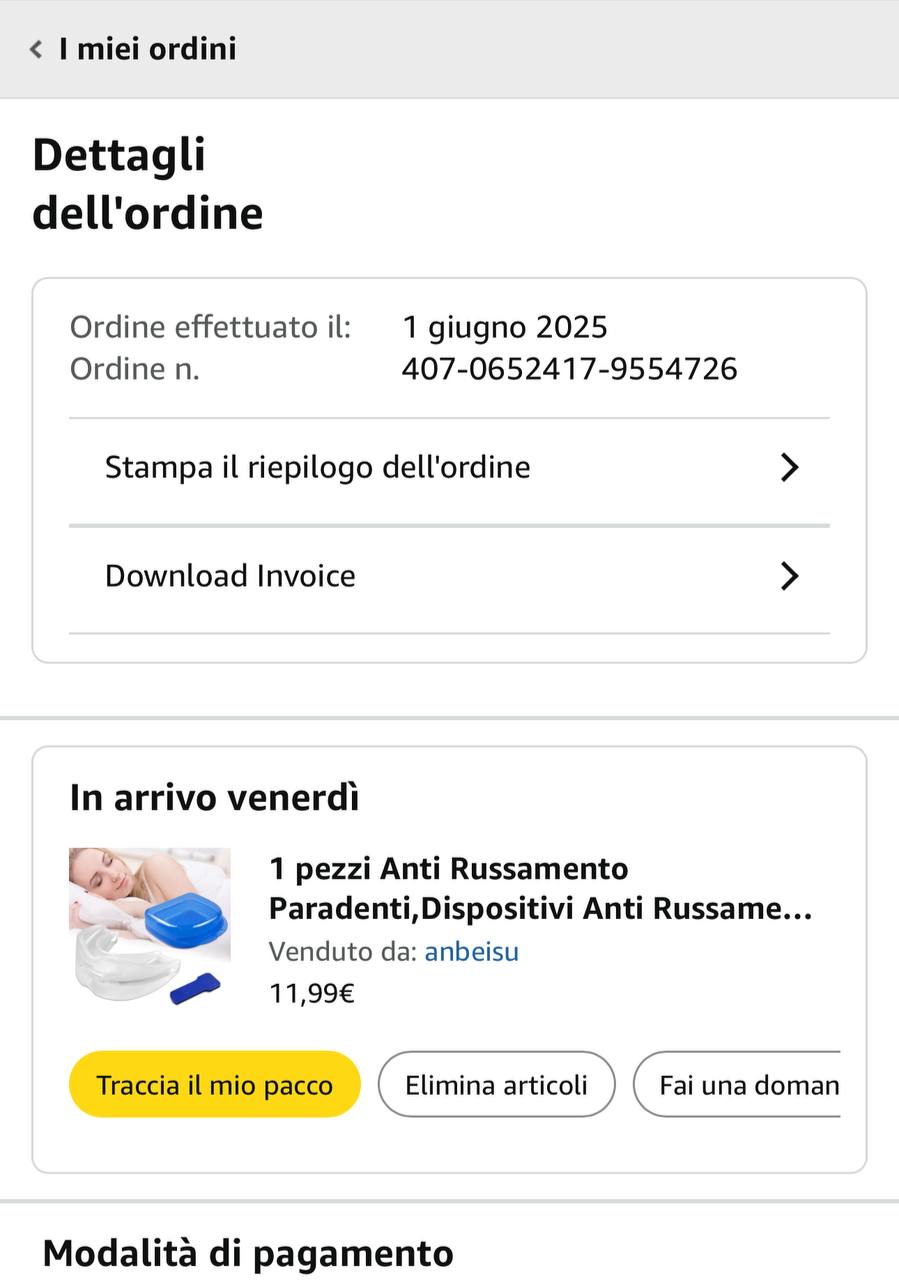Open the 1 pezzi Anti Russamento product title

click(540, 888)
